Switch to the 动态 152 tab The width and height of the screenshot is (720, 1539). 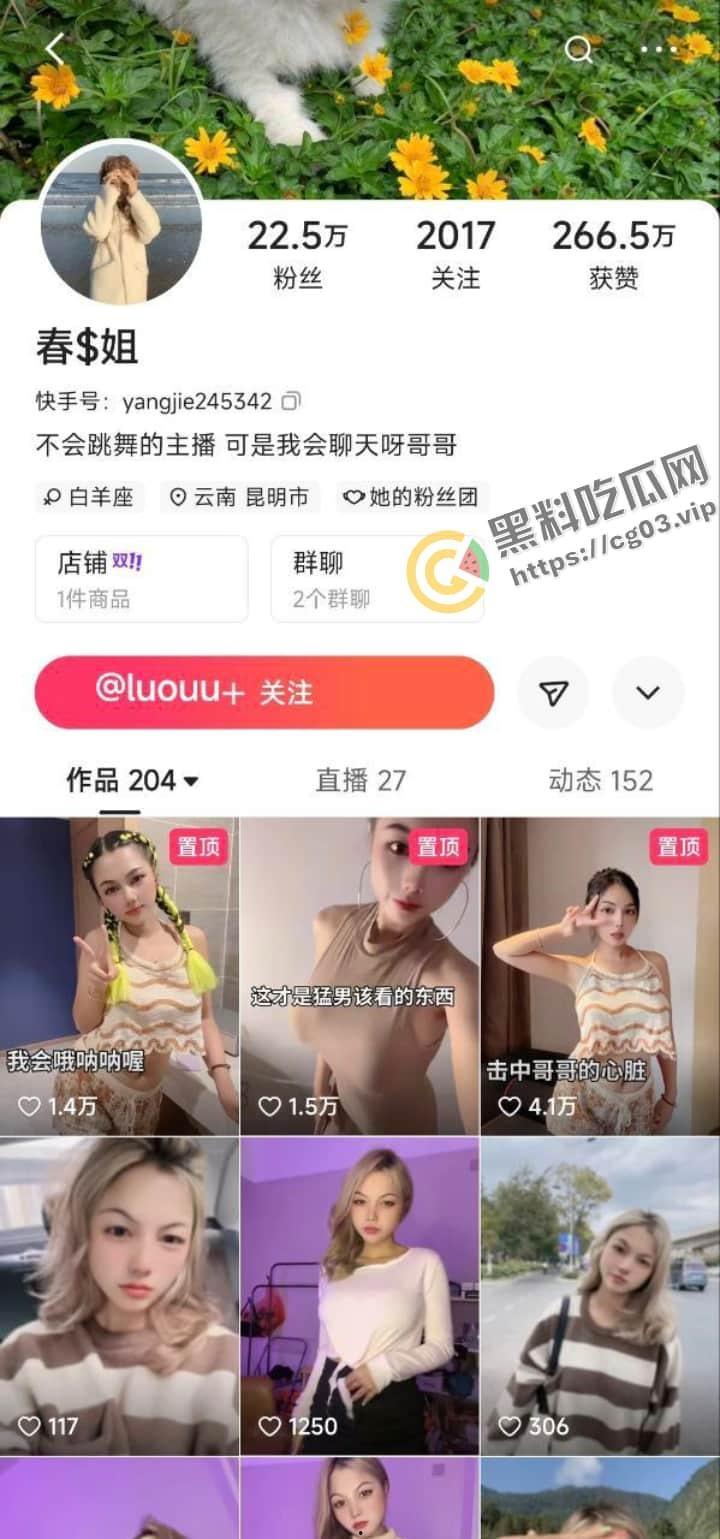(x=600, y=780)
